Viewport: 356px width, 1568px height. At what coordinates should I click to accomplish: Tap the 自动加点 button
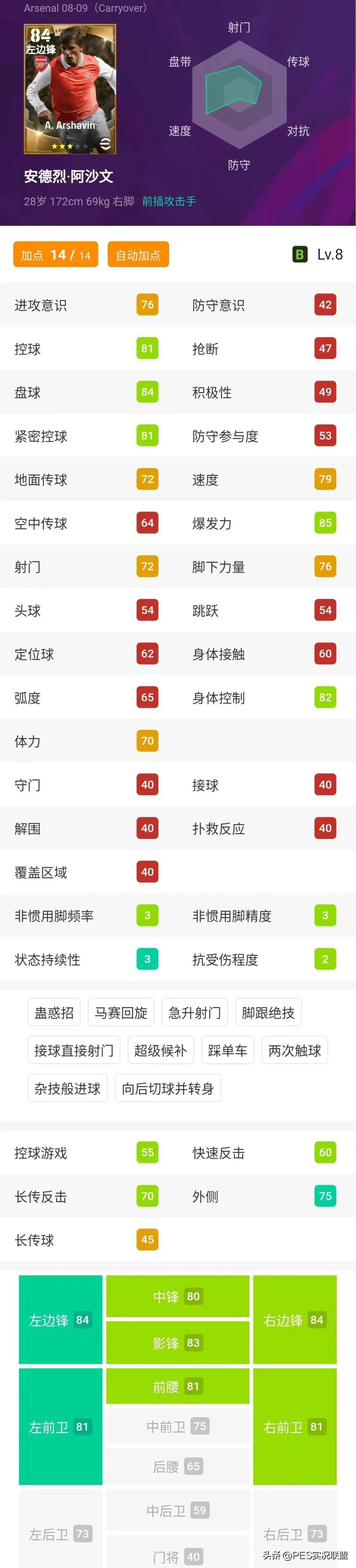pyautogui.click(x=138, y=255)
